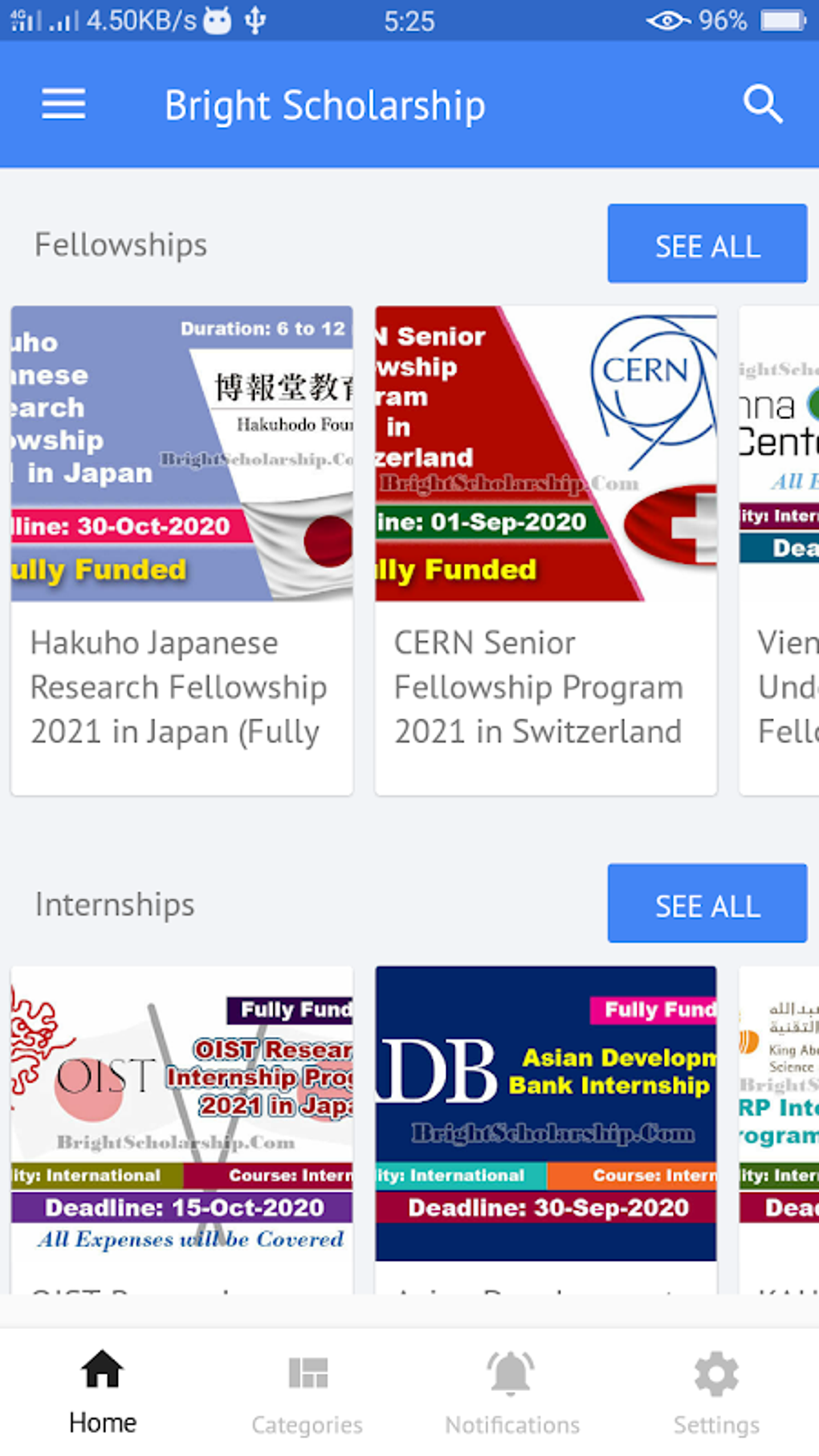The height and width of the screenshot is (1456, 819).
Task: Switch to the Notifications tab
Action: tap(512, 1393)
